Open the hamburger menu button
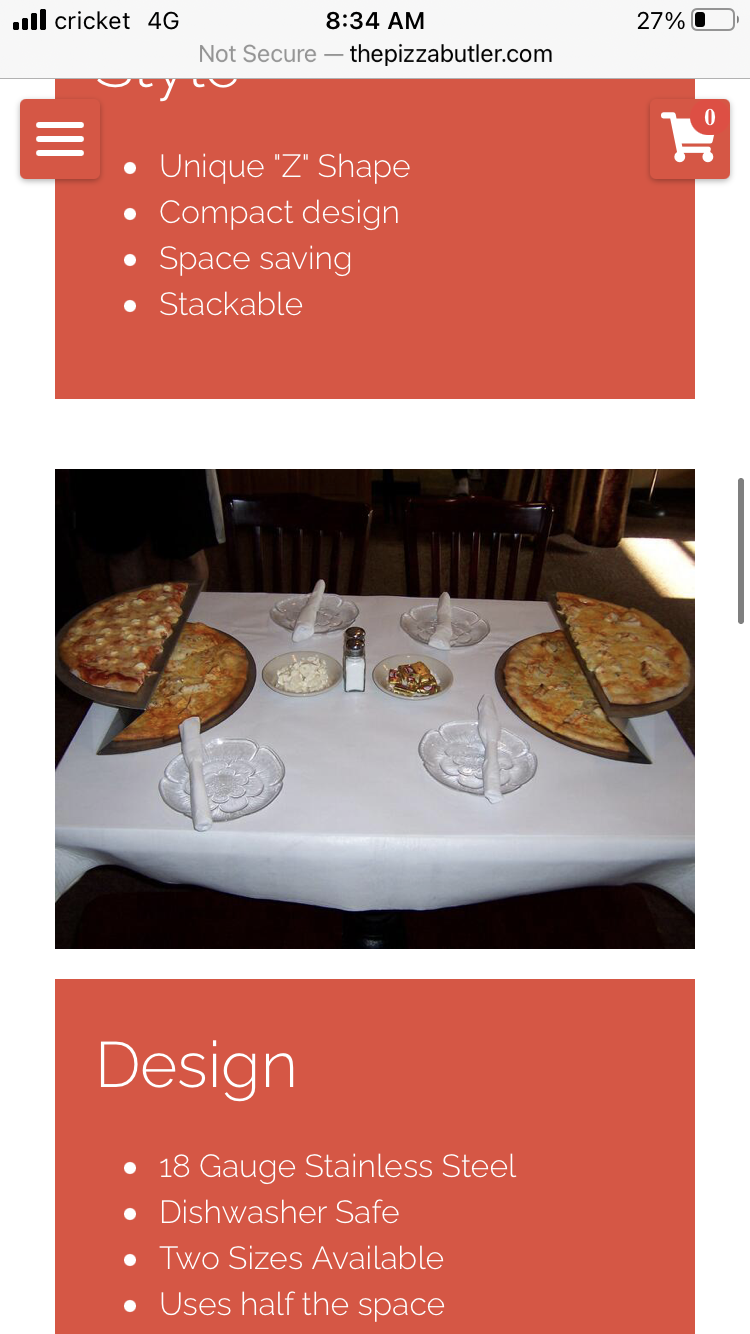 (x=60, y=139)
